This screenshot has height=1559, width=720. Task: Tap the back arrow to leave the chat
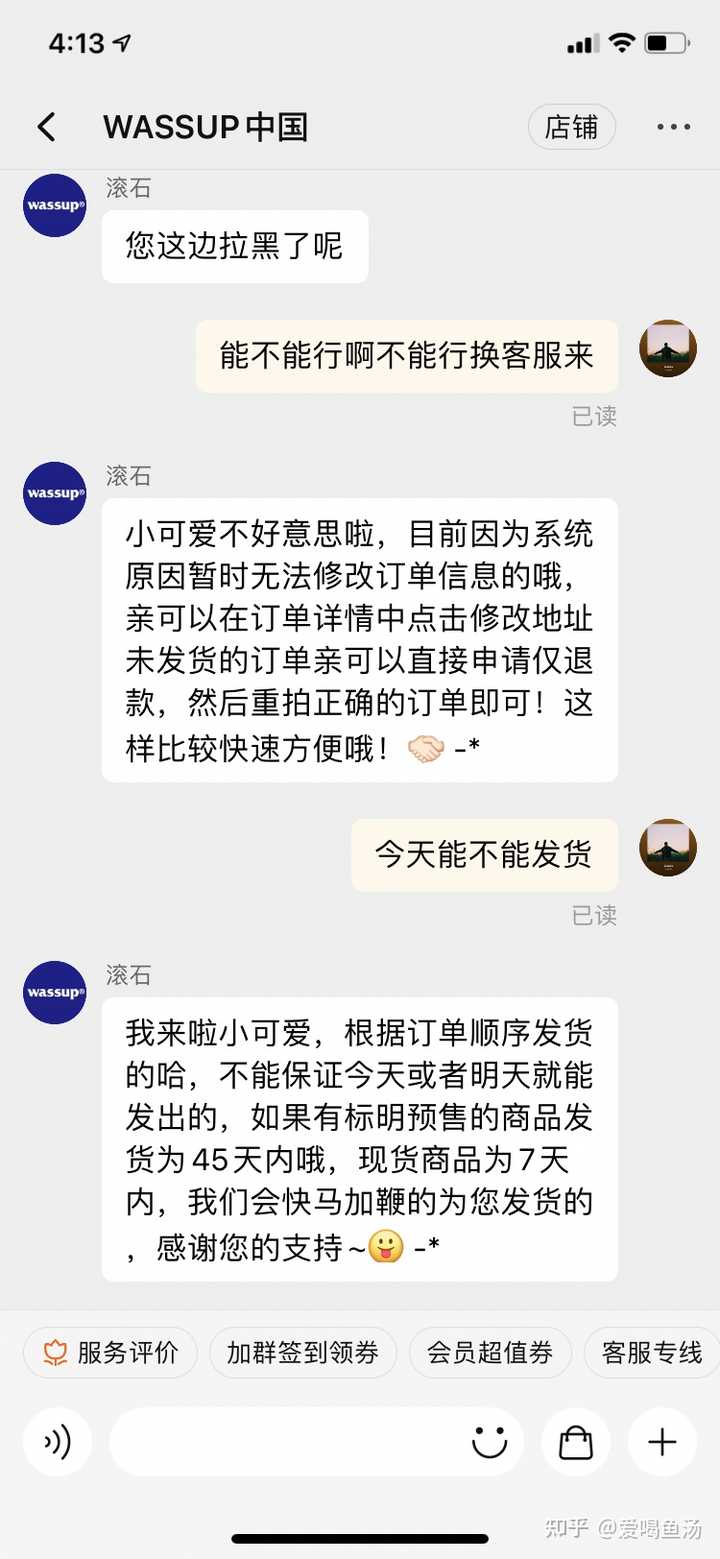(46, 127)
